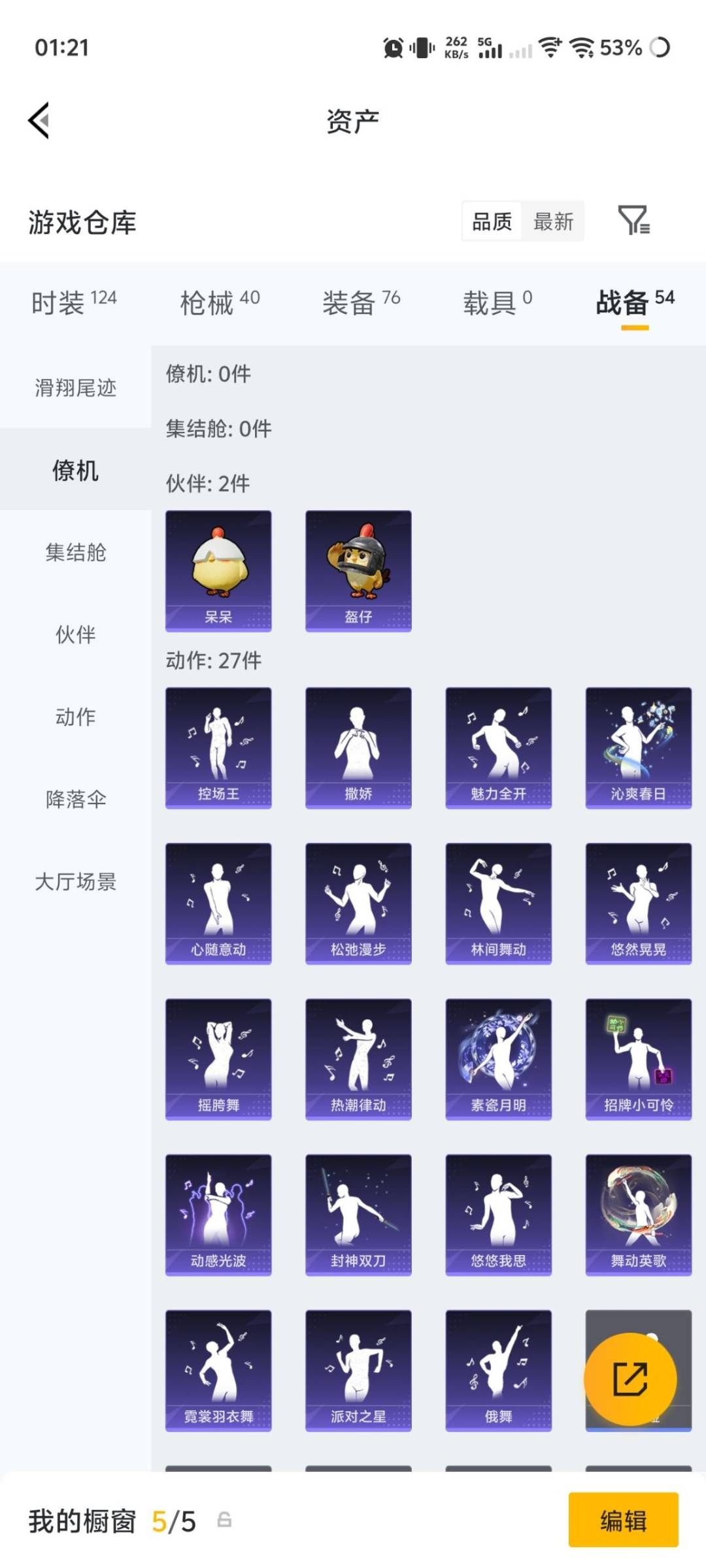This screenshot has width=706, height=1568.
Task: Select the 封神双刀 emote
Action: point(357,1212)
